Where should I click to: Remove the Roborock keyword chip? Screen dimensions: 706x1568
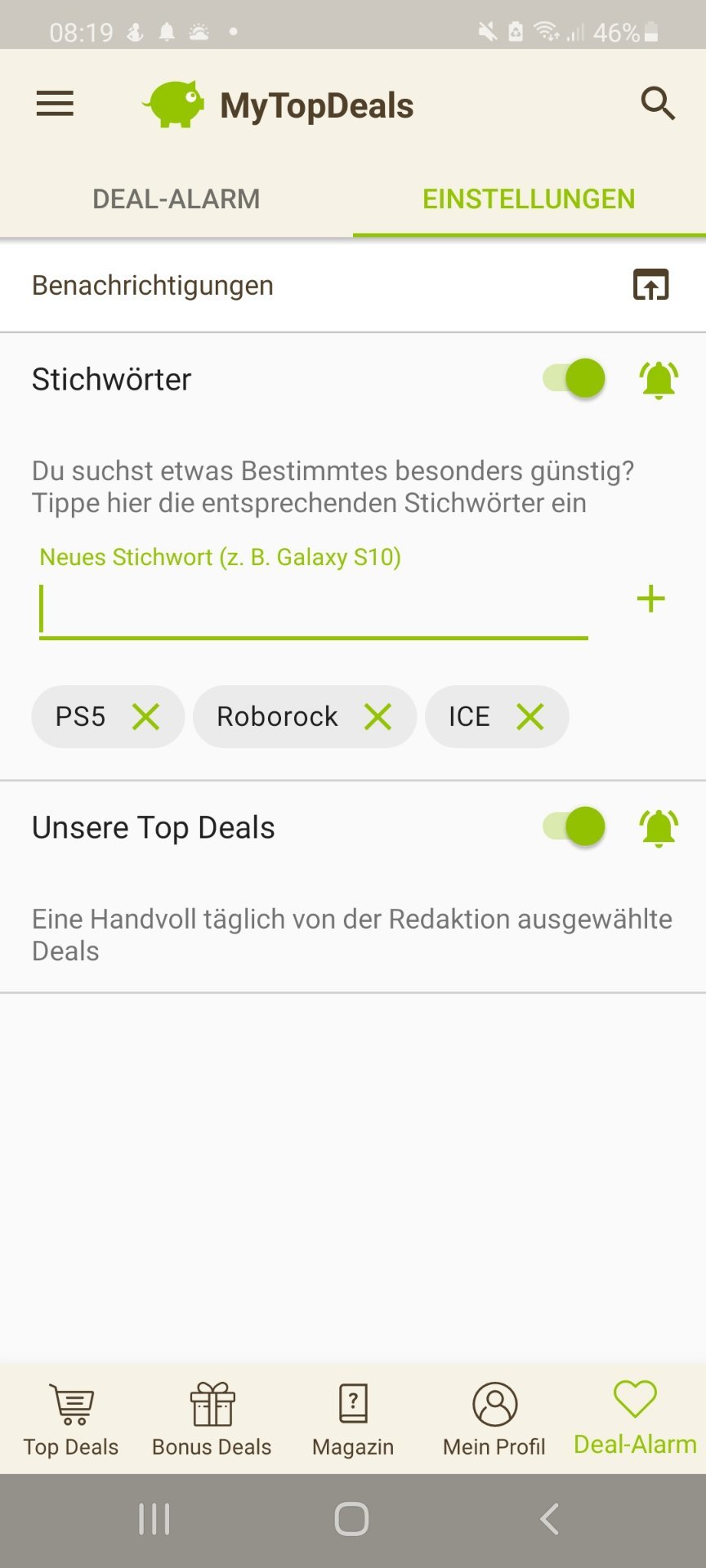click(x=378, y=717)
